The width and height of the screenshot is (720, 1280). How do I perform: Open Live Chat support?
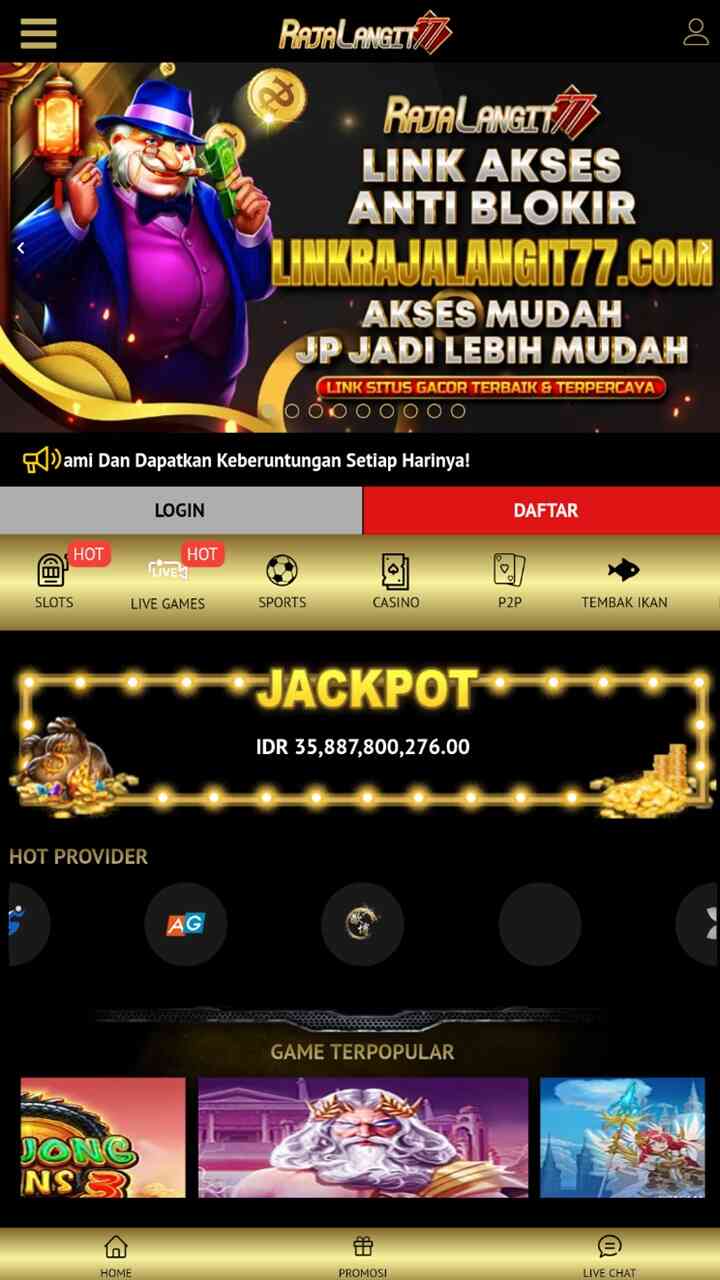coord(609,1254)
